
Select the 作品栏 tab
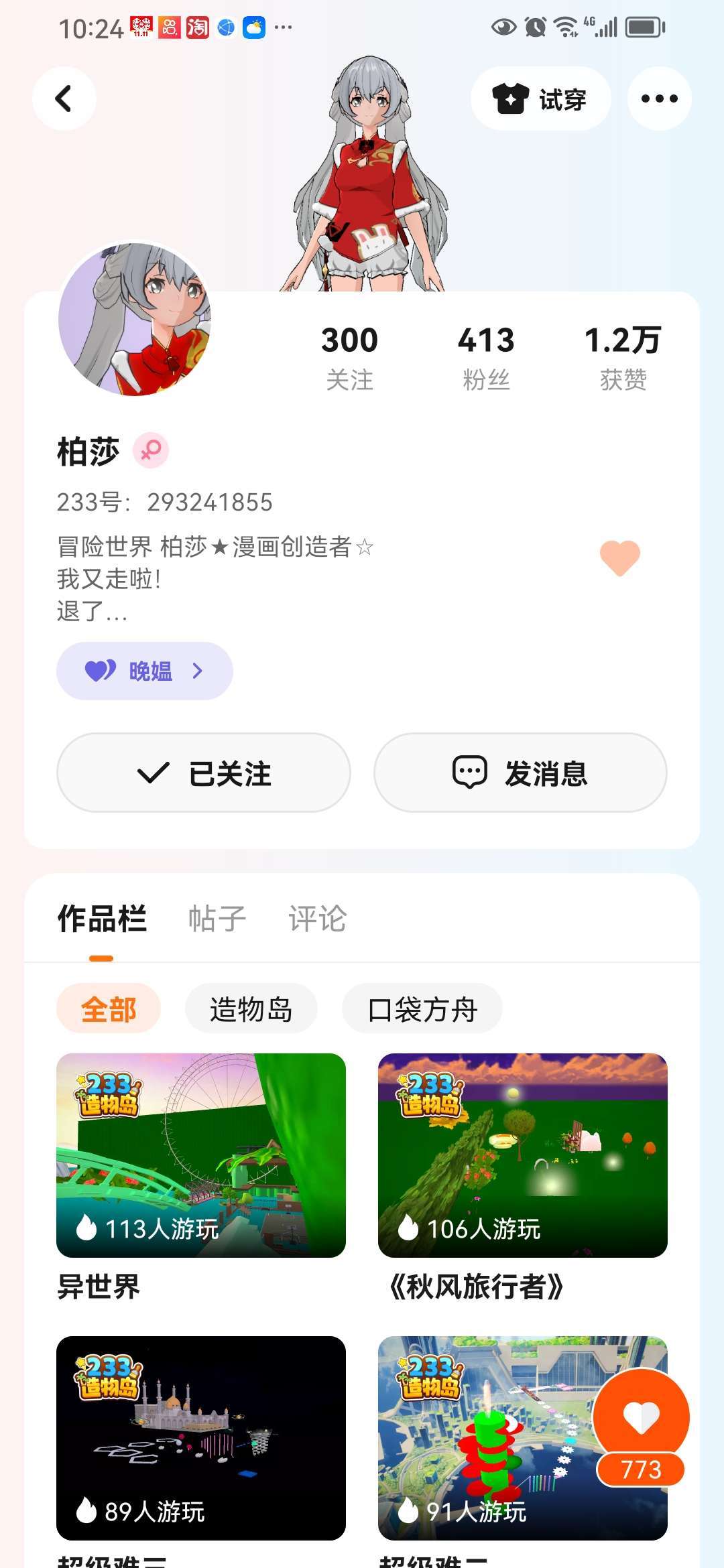pos(102,918)
